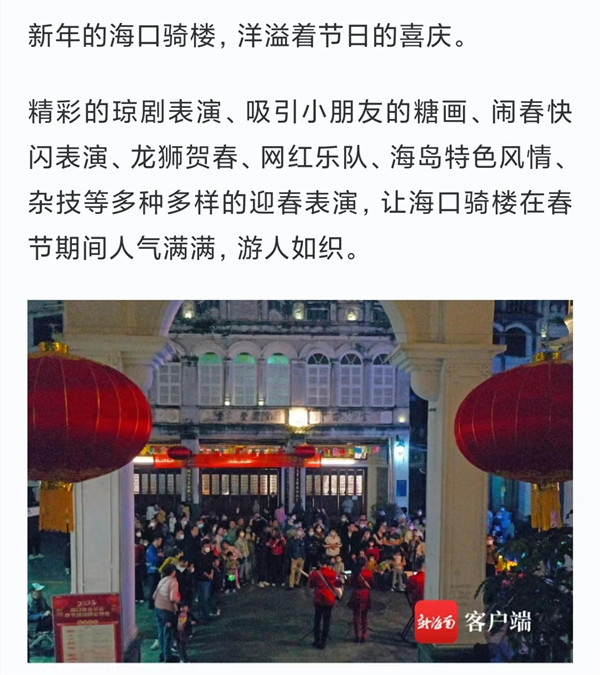
Task: Open the Qilou night crowd photo
Action: (x=300, y=480)
